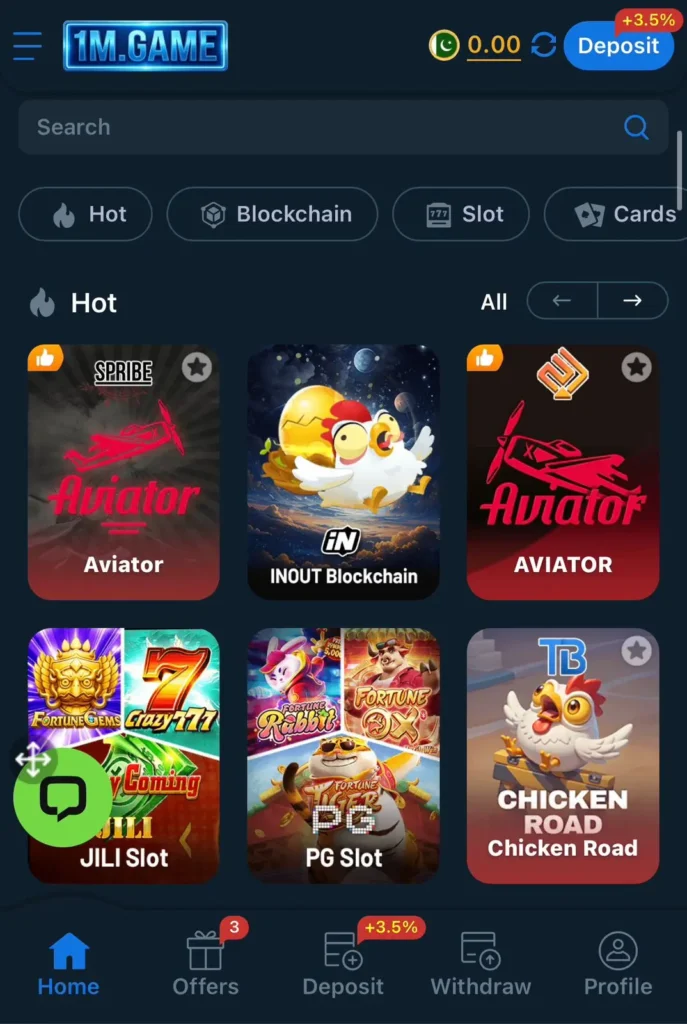Image resolution: width=687 pixels, height=1024 pixels.
Task: Switch to the Offers tab
Action: 206,964
